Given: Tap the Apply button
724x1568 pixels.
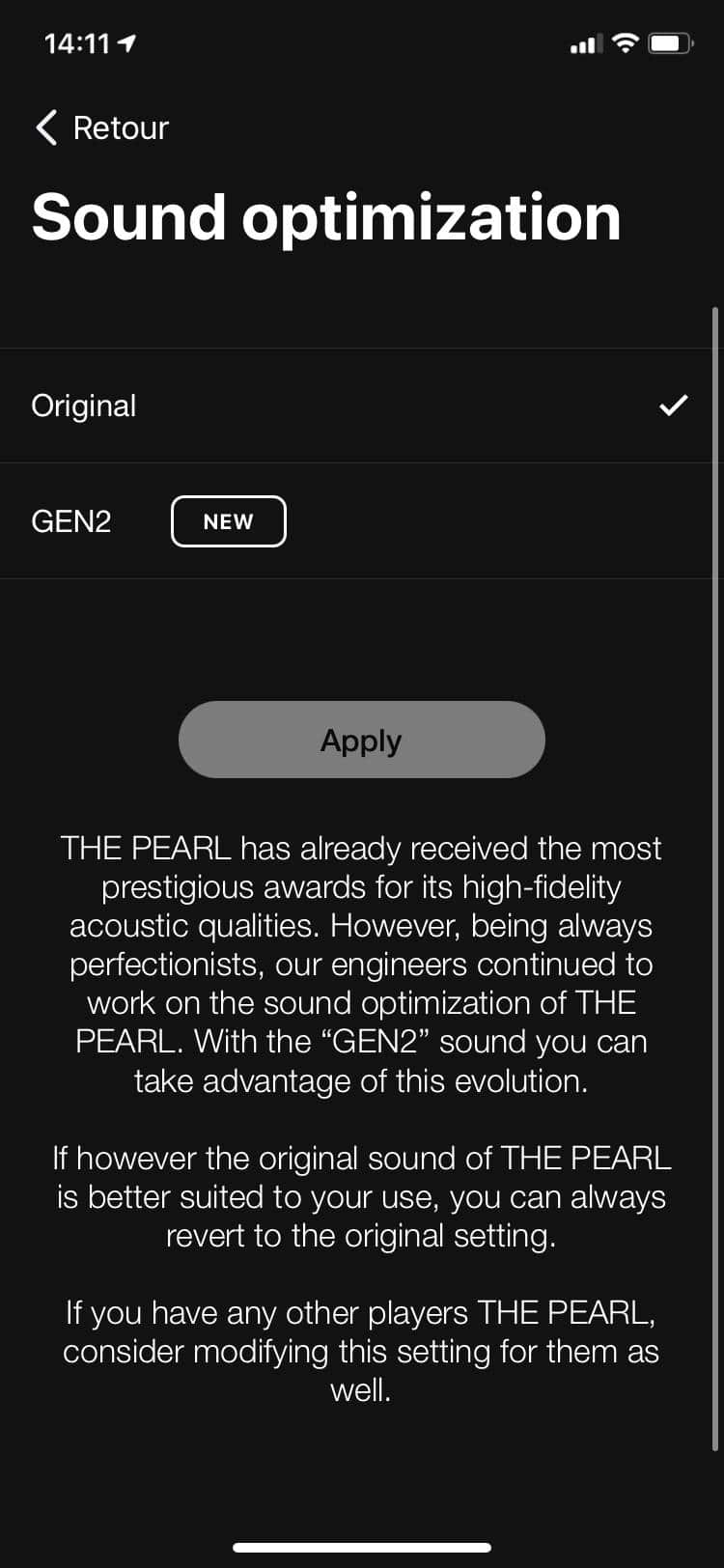Looking at the screenshot, I should tap(362, 740).
